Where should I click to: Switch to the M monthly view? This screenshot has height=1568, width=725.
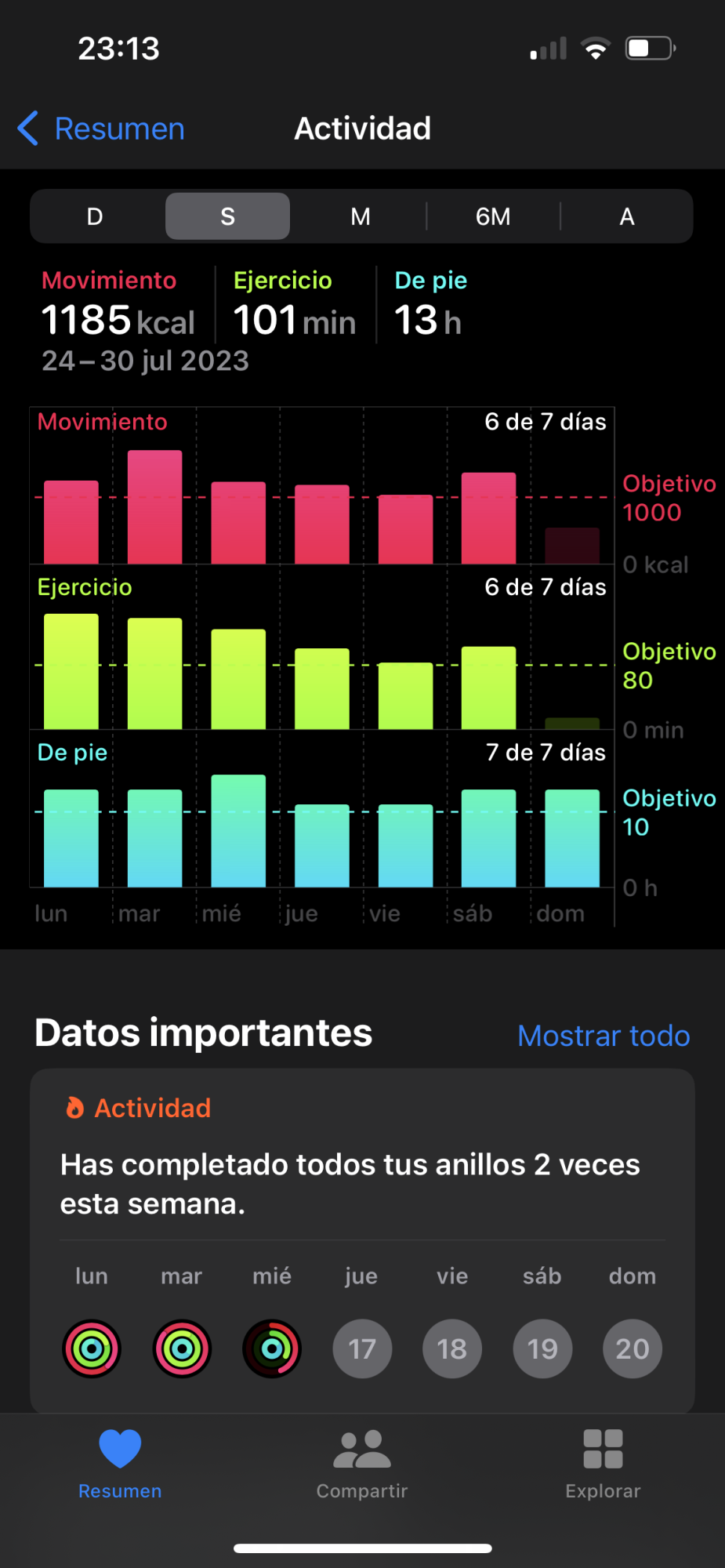(361, 216)
